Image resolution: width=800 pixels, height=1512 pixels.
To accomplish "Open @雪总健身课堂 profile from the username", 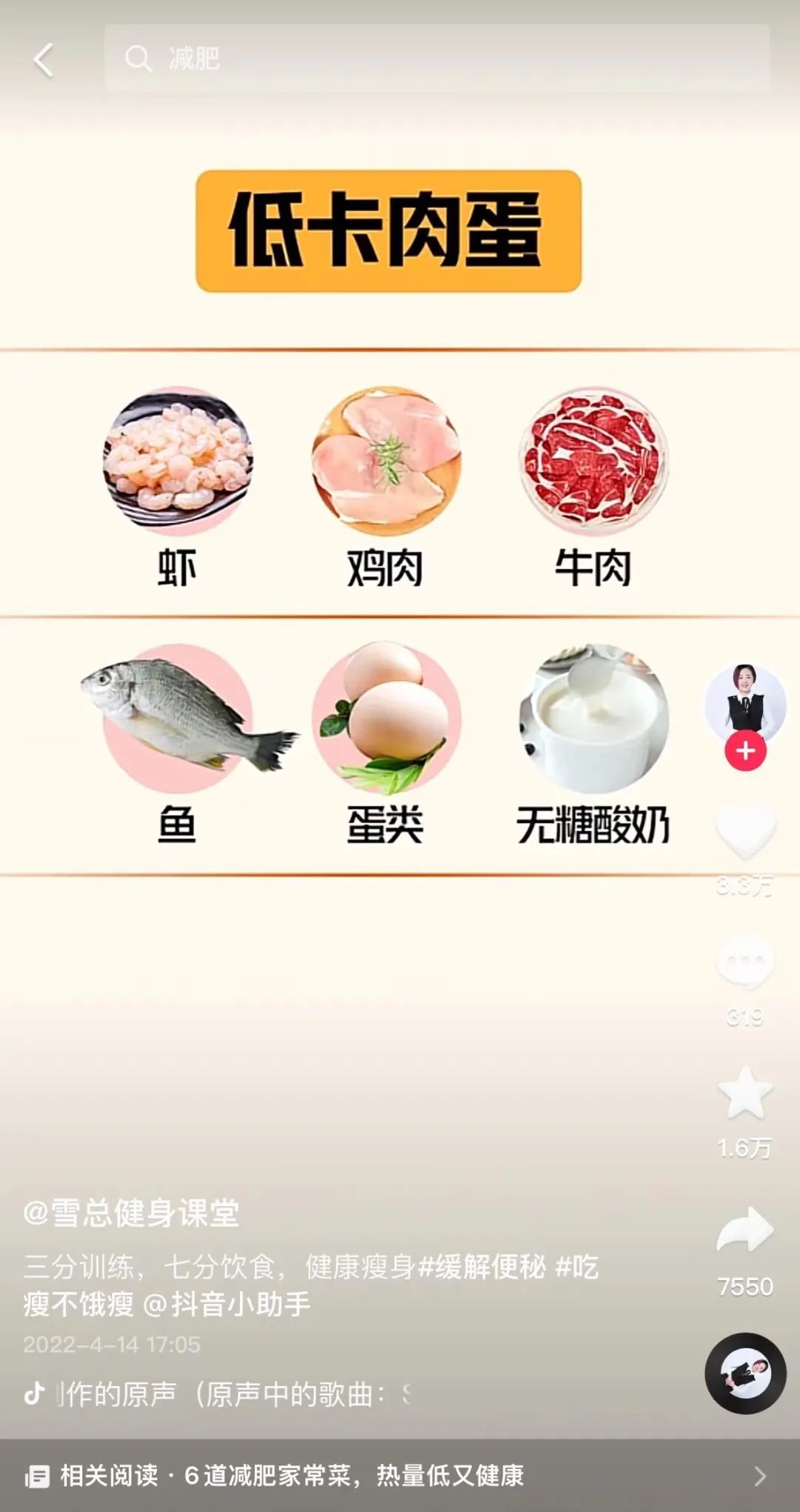I will pos(131,1213).
